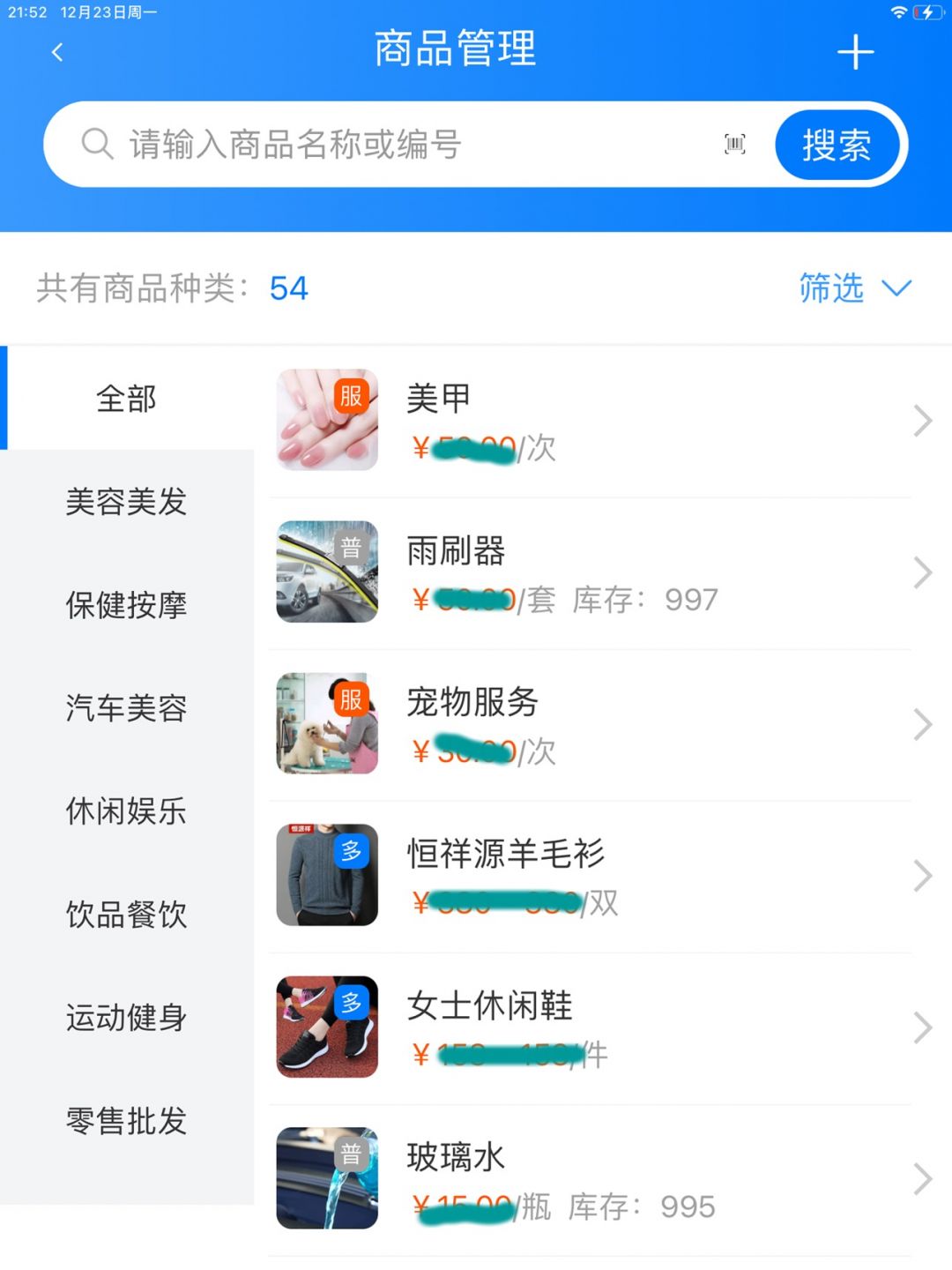Focus the 请输入商品名称或编号 search field

point(397,145)
